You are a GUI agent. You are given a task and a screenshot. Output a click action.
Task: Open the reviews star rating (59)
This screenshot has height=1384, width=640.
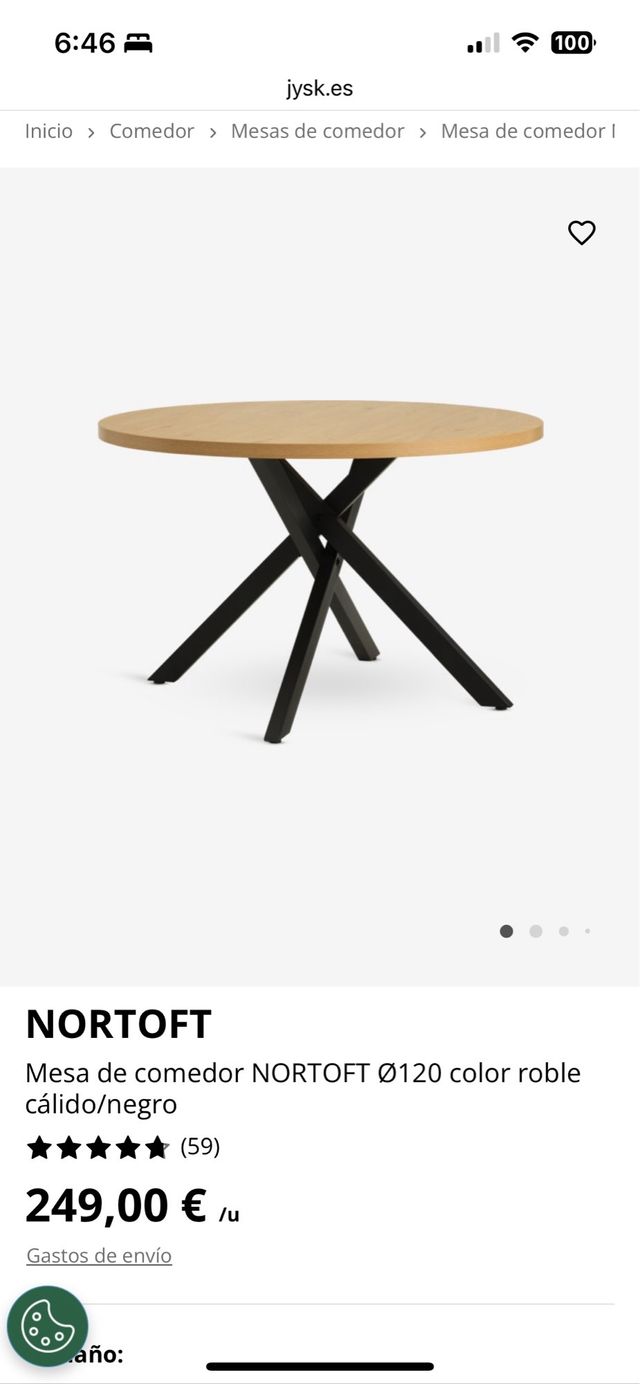pyautogui.click(x=122, y=1146)
